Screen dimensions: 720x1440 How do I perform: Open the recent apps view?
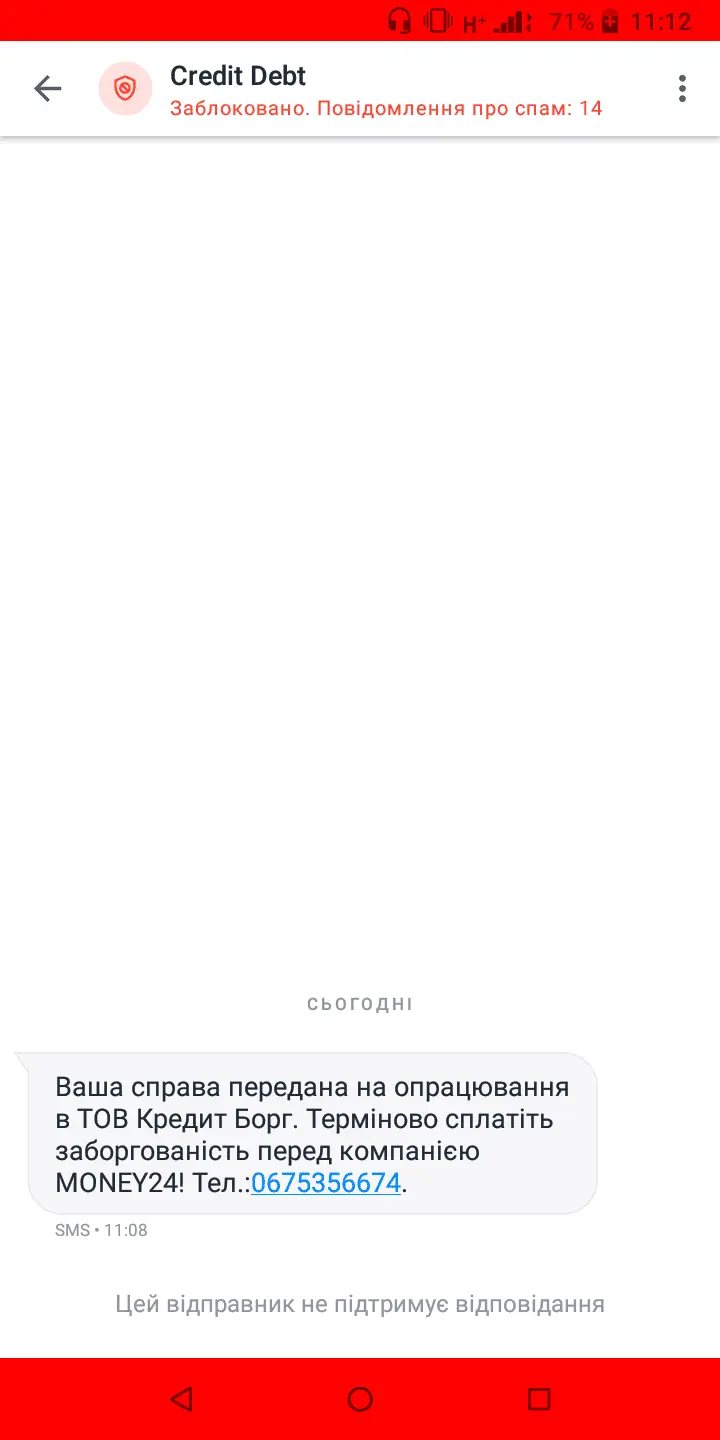coord(539,1399)
